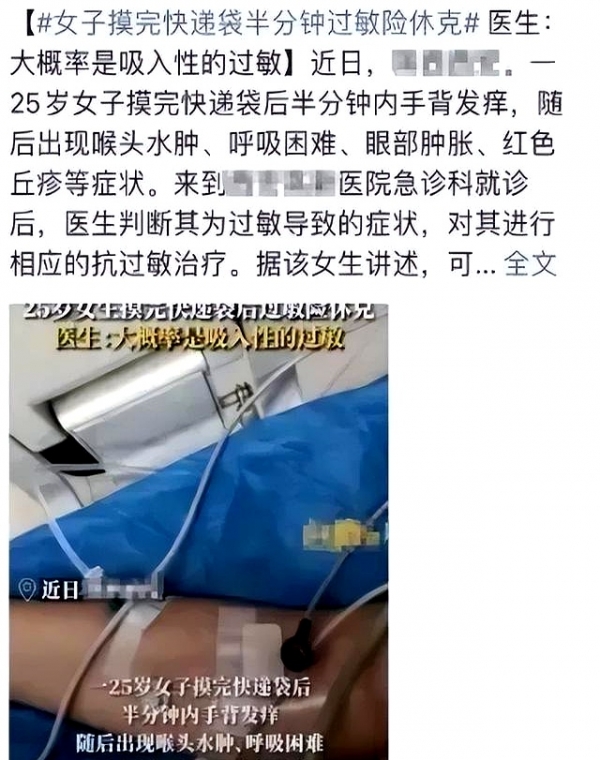Play the video about the 25岁女子过敏
This screenshot has width=600, height=760.
pyautogui.click(x=198, y=530)
